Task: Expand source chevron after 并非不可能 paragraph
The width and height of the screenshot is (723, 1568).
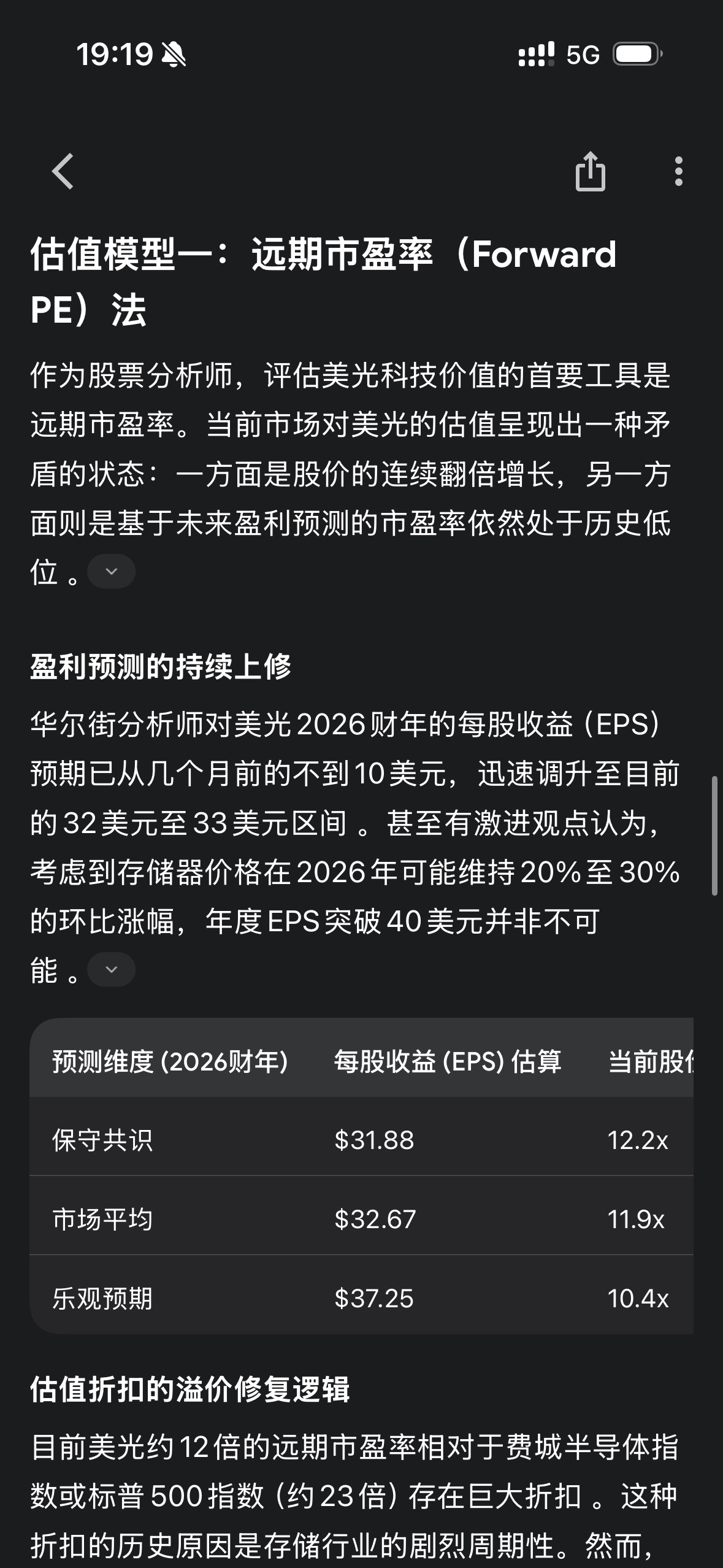Action: point(112,970)
